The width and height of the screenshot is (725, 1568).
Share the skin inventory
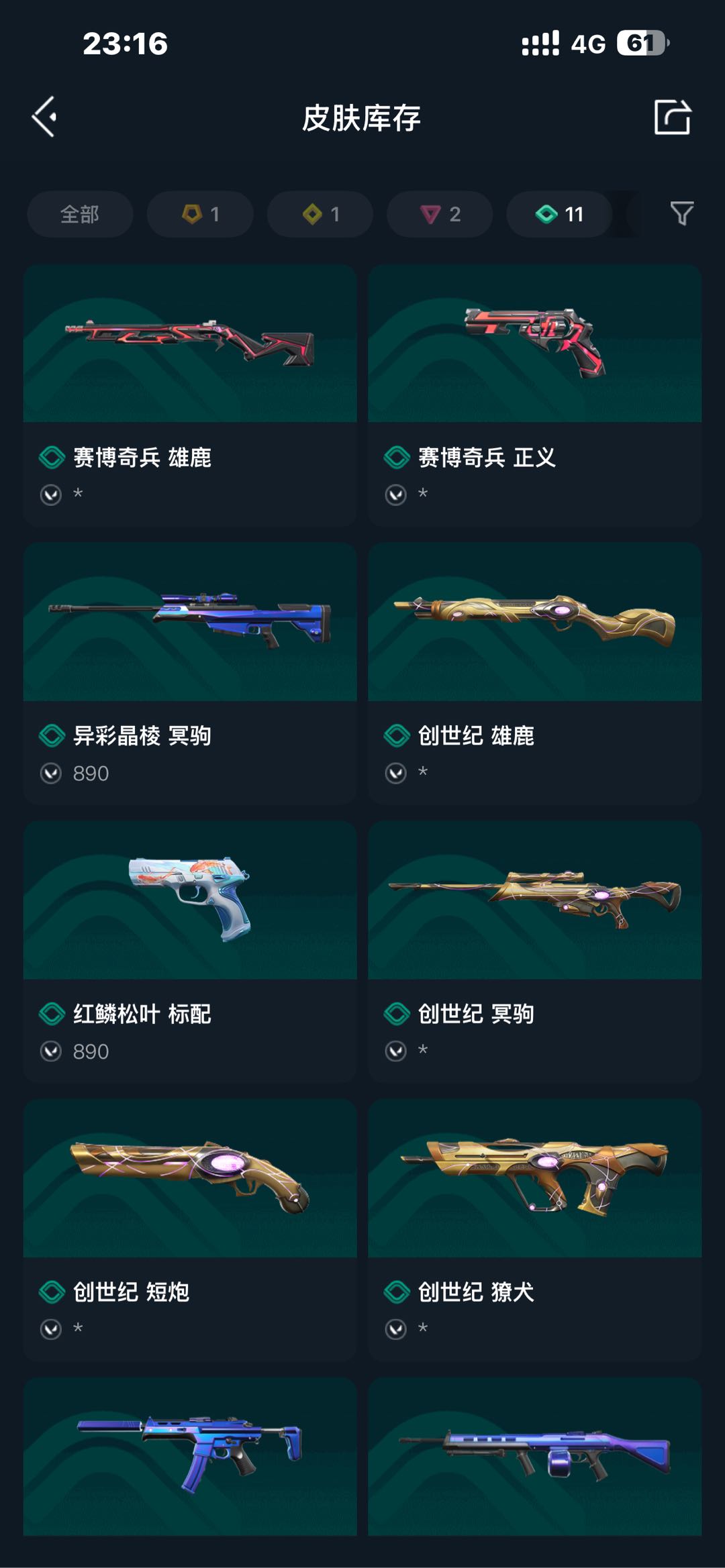coord(672,117)
